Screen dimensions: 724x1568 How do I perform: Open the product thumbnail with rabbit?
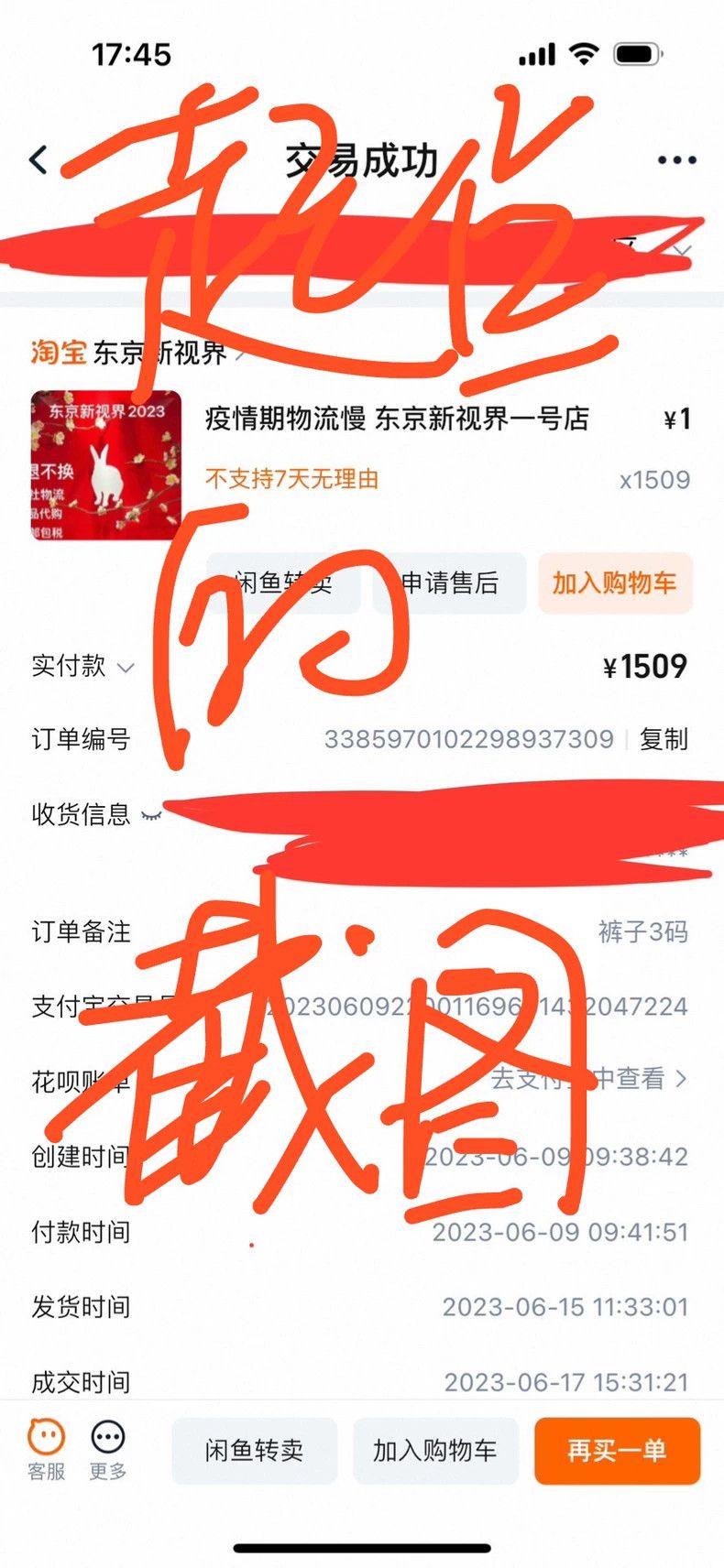point(105,465)
